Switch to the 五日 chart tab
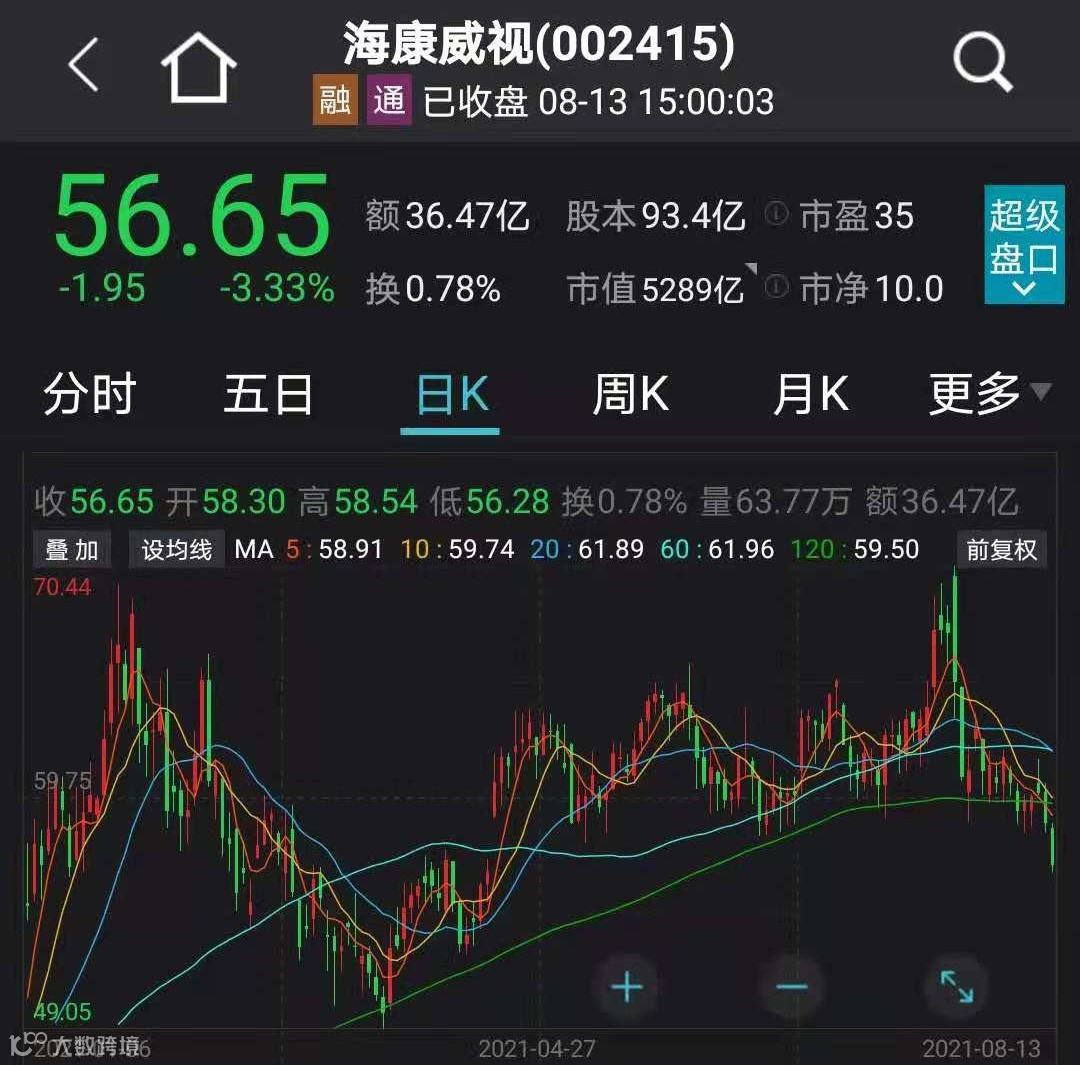 (x=268, y=395)
